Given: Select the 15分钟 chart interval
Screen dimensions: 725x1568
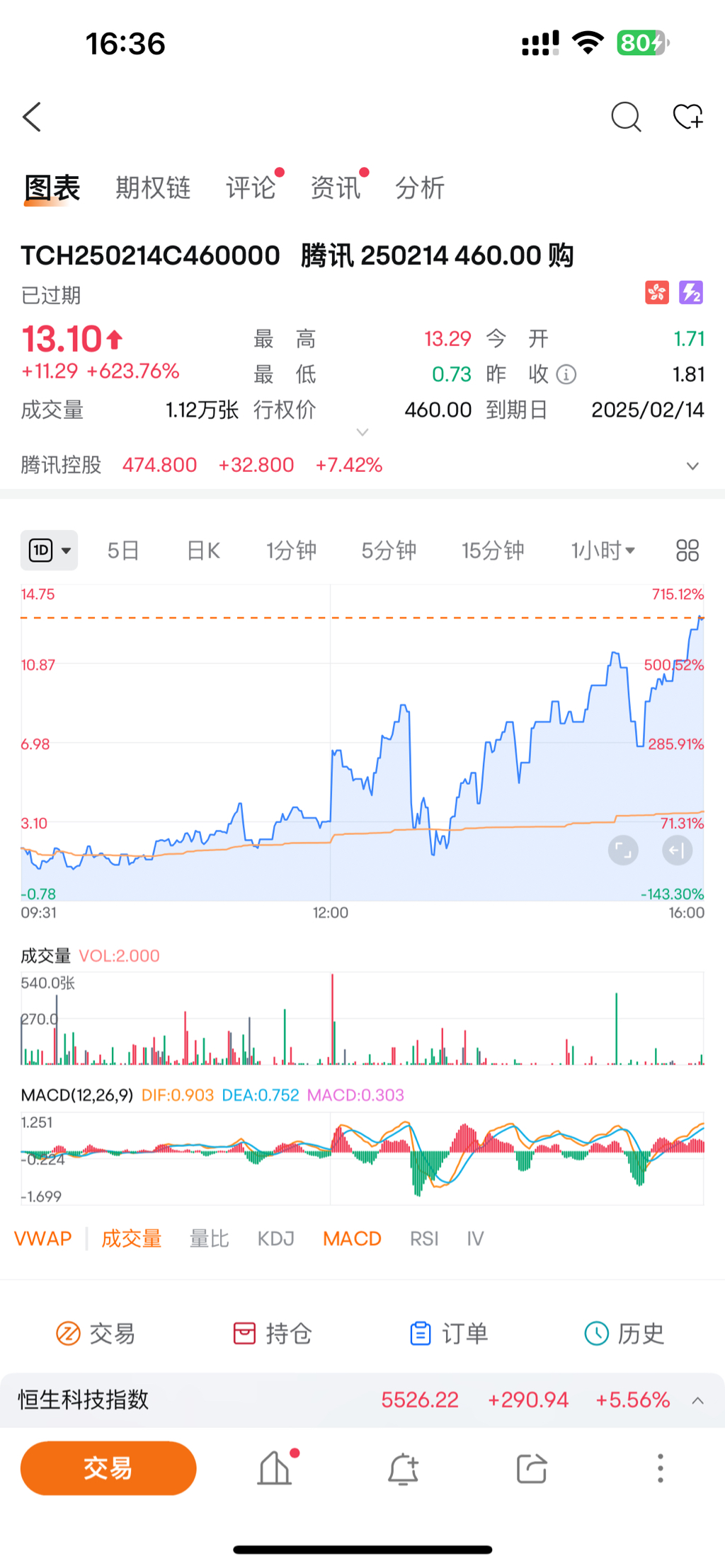Looking at the screenshot, I should (493, 550).
